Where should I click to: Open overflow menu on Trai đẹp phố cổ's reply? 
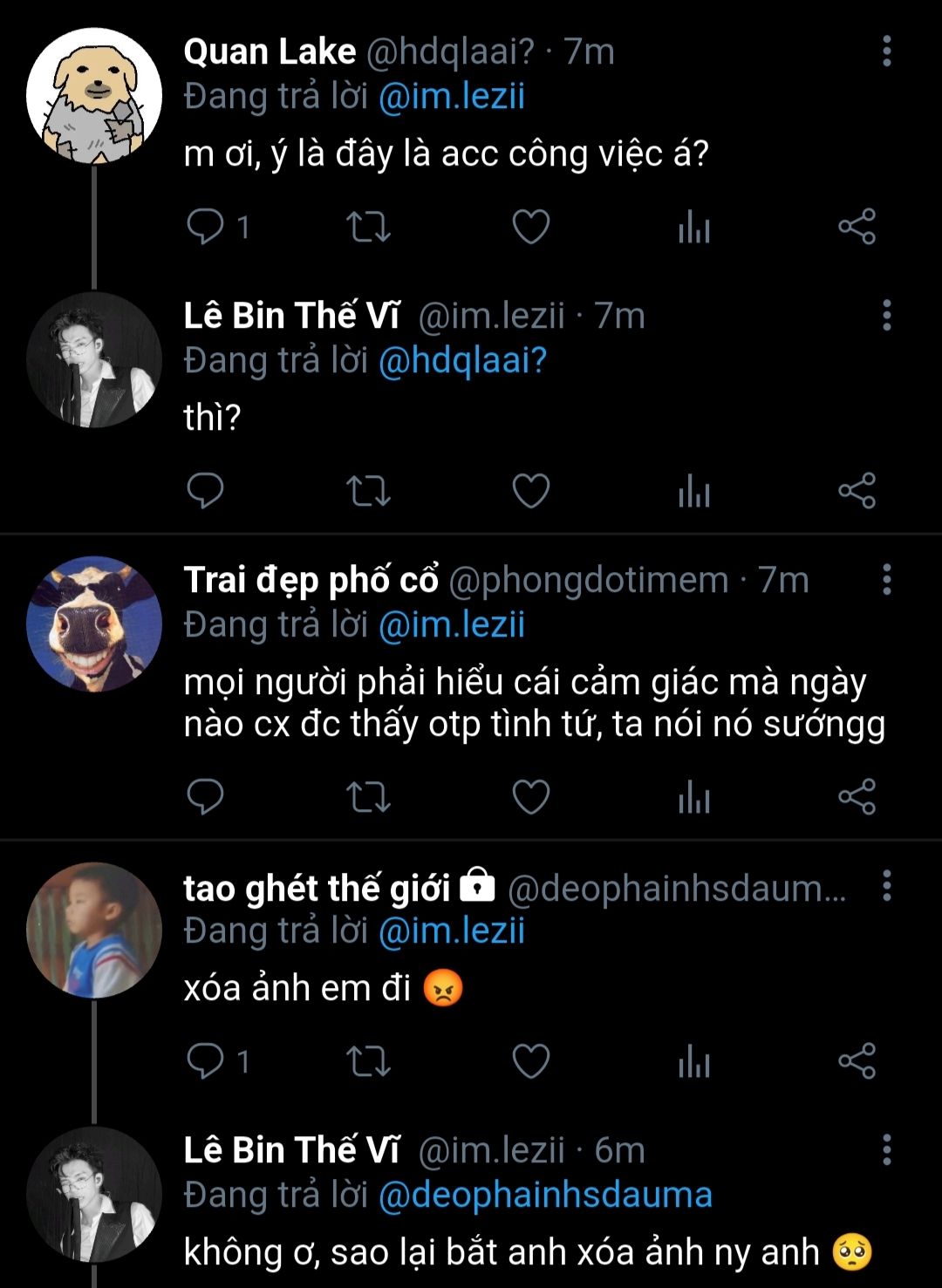click(x=886, y=579)
